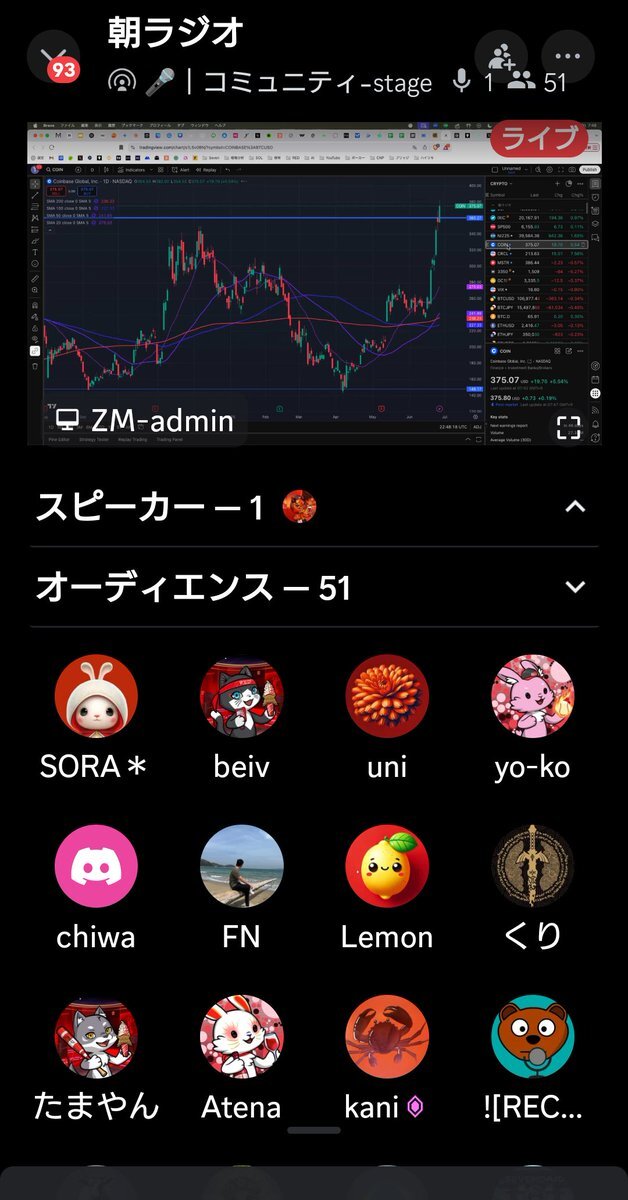View FN's profile
The image size is (628, 1200).
click(242, 866)
